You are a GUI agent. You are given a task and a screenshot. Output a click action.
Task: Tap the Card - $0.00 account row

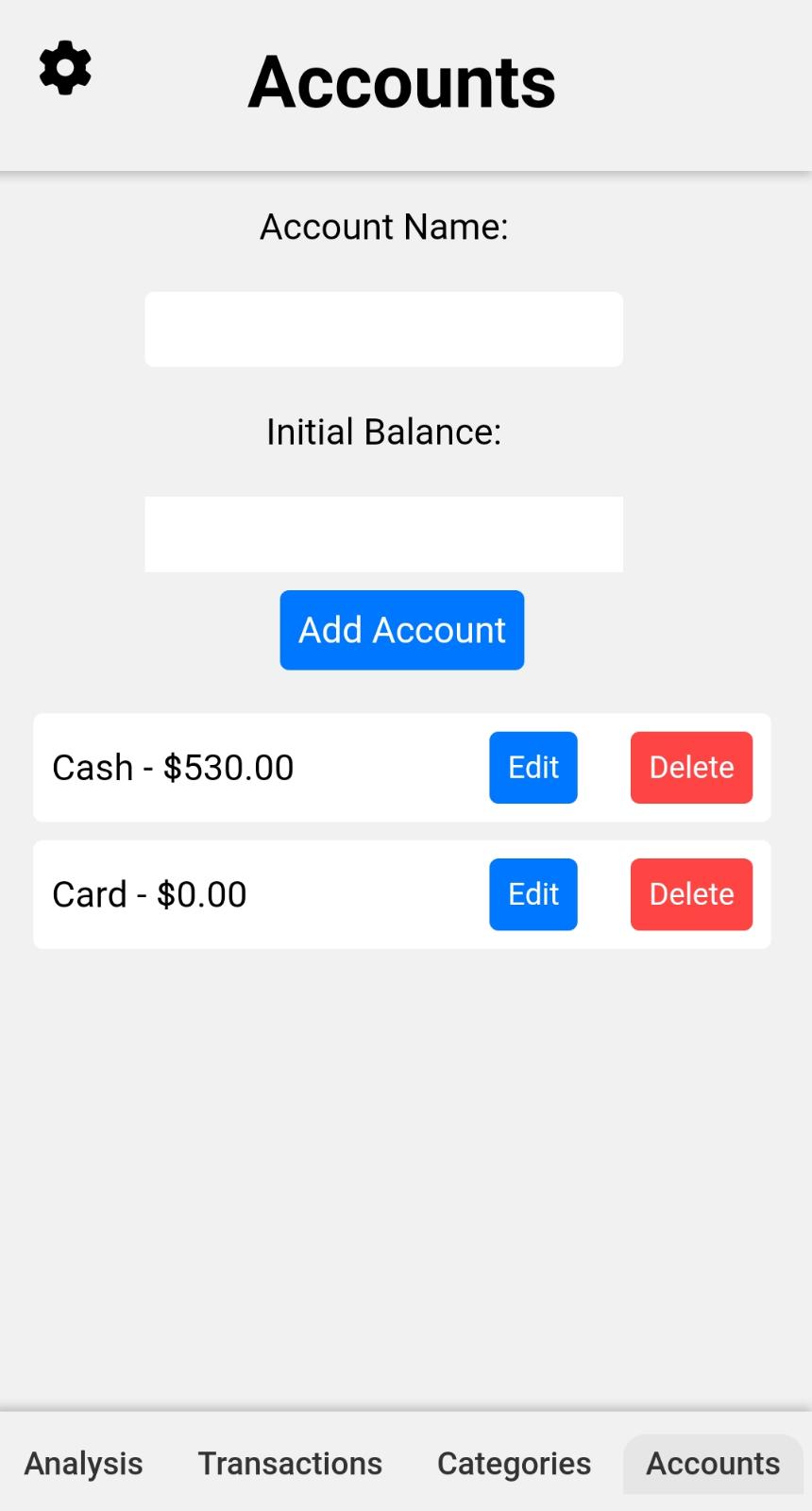149,894
